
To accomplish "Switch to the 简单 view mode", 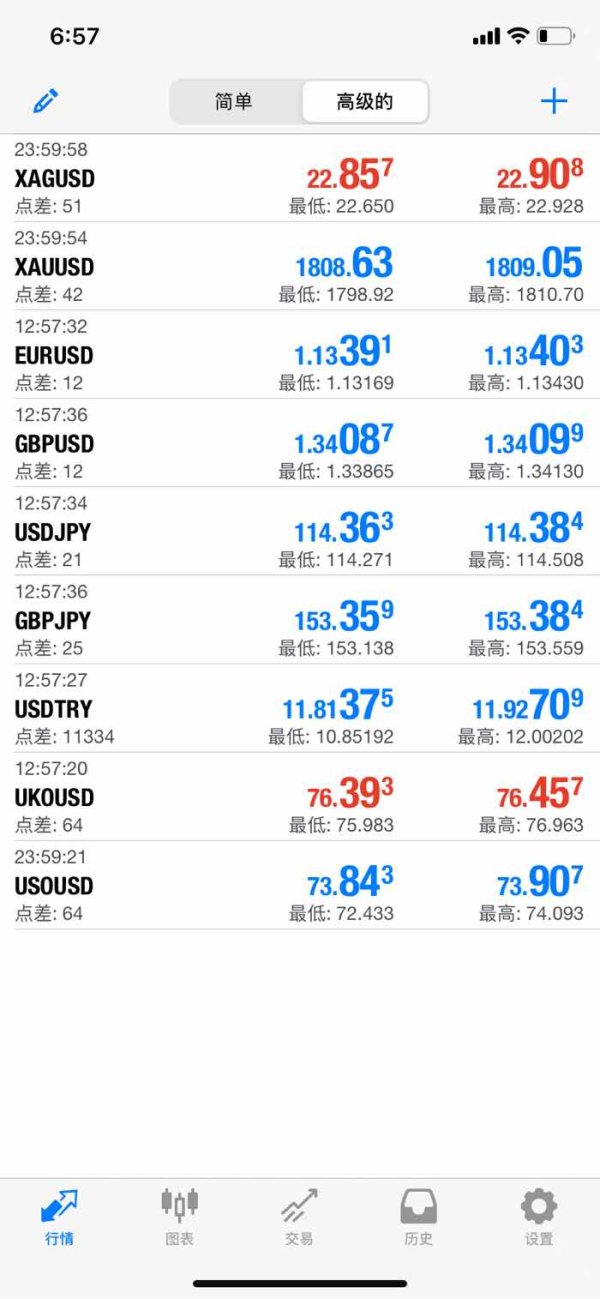I will pyautogui.click(x=235, y=102).
